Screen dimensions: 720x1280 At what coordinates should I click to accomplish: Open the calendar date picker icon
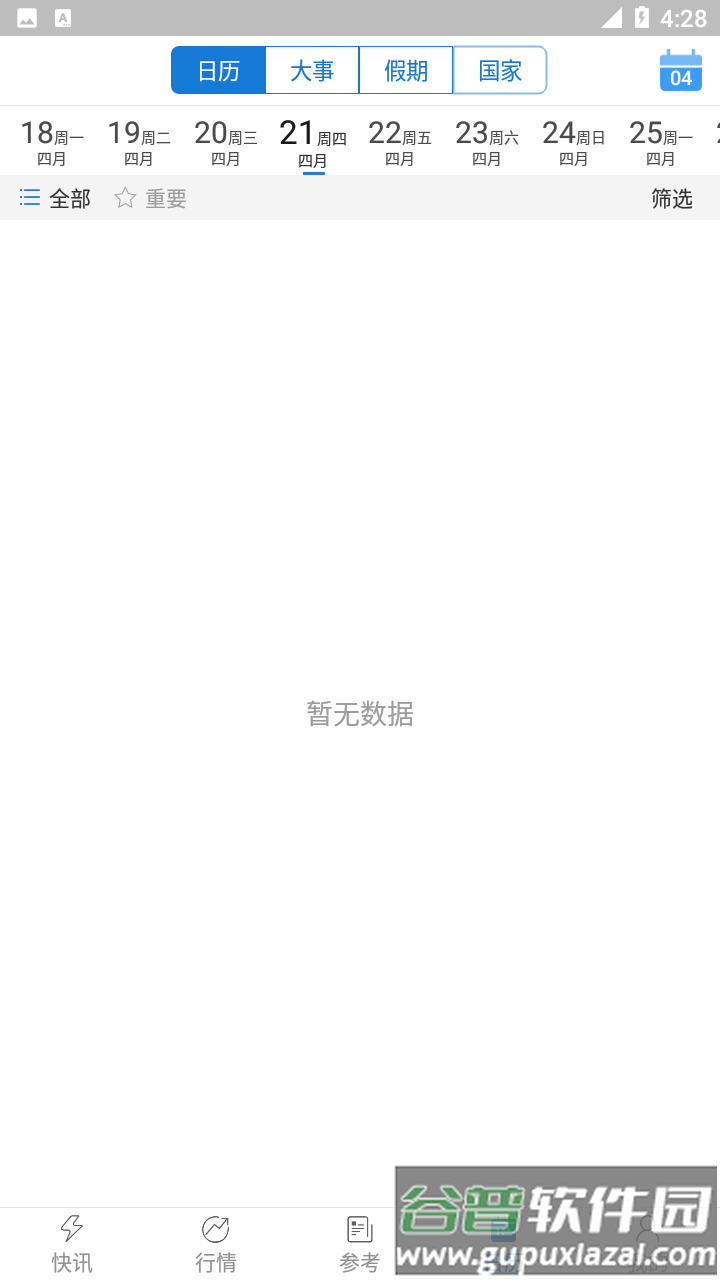pos(680,71)
